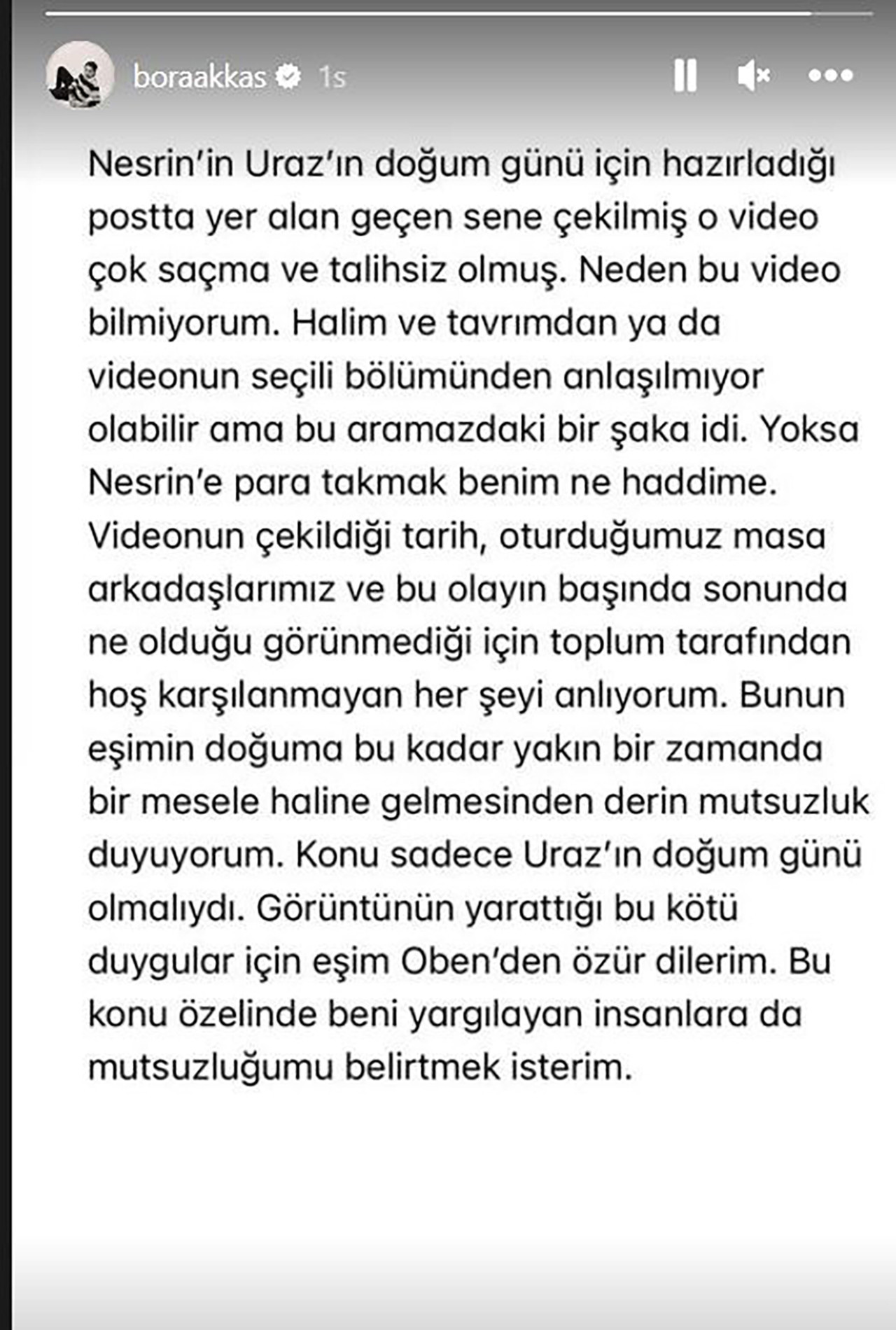Open boraakkas profile picture
Screen dimensions: 896x1330
pos(80,75)
